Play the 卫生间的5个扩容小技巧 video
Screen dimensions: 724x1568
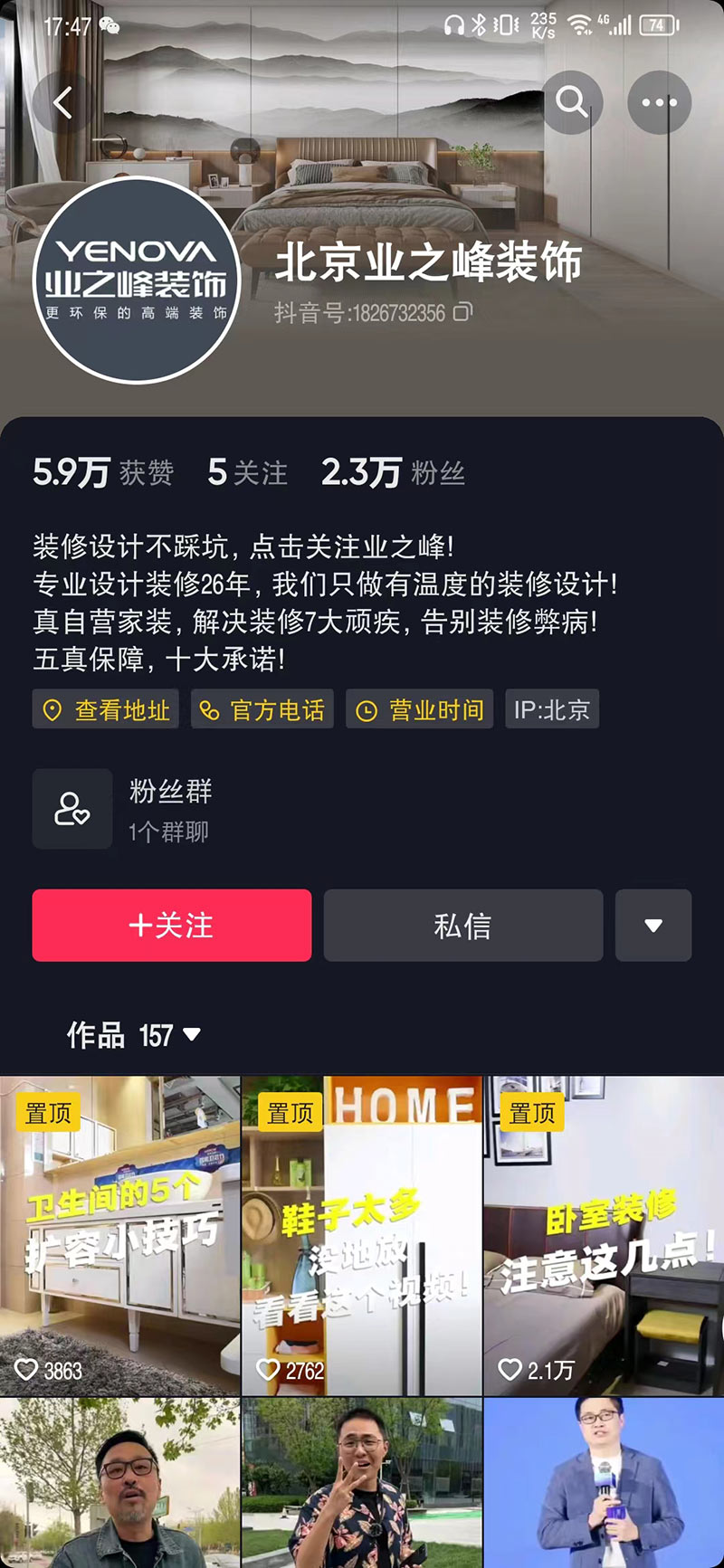119,1235
